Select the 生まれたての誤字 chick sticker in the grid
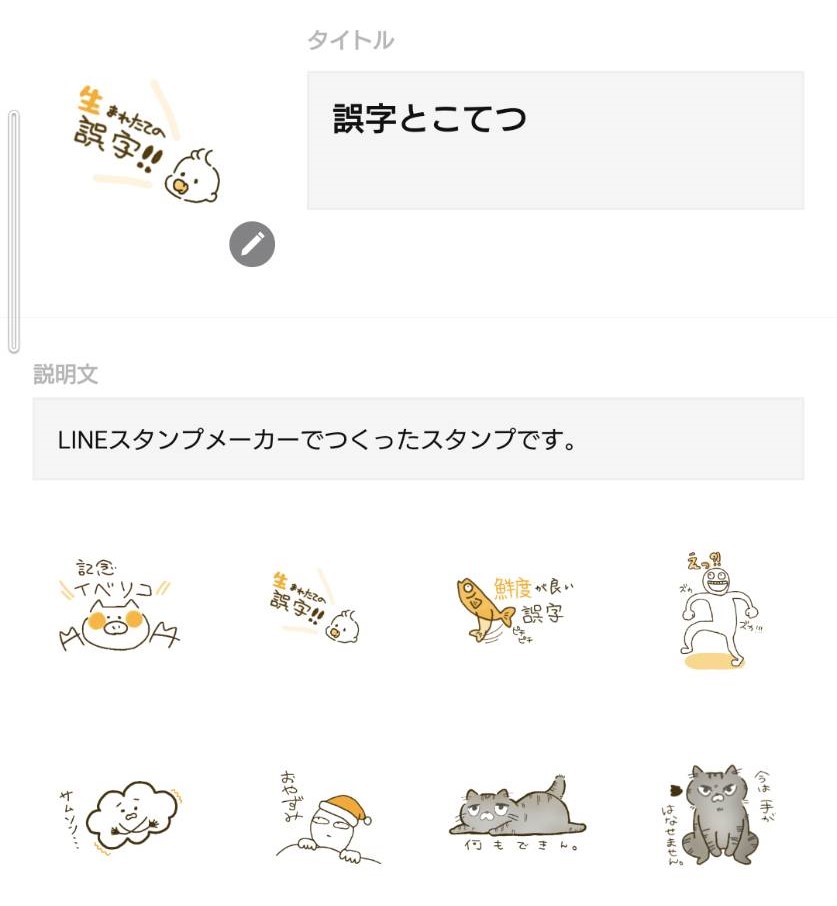The image size is (837, 906). [315, 608]
